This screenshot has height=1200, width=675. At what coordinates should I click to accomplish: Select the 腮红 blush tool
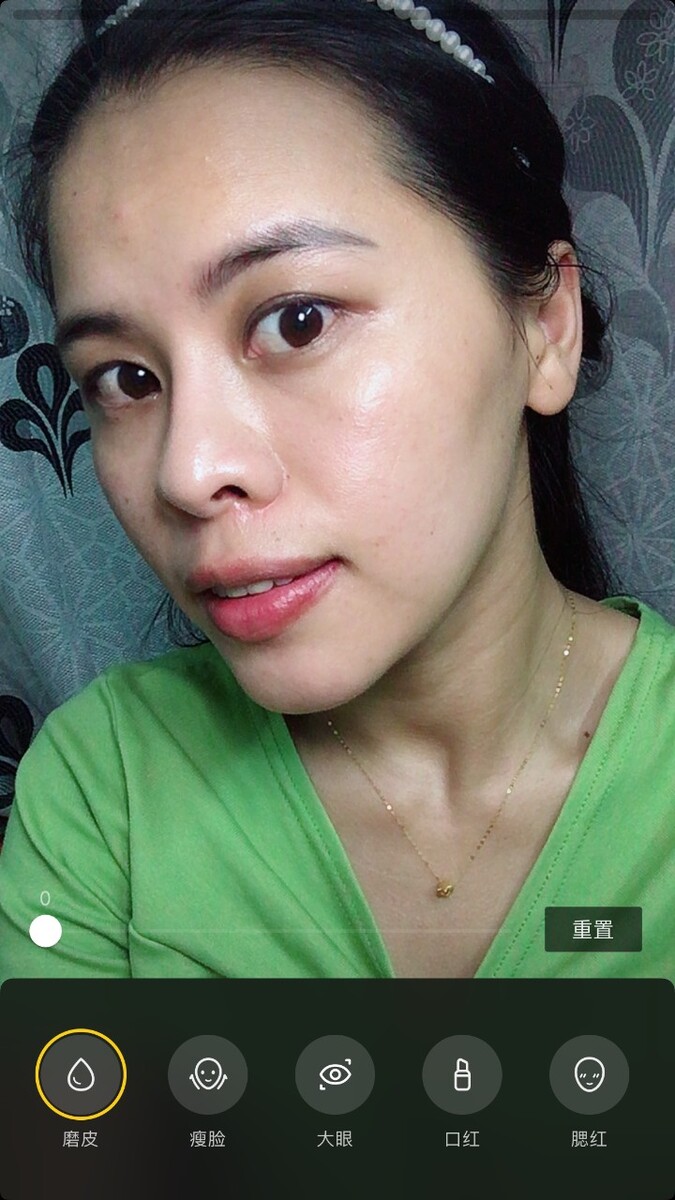point(589,1075)
